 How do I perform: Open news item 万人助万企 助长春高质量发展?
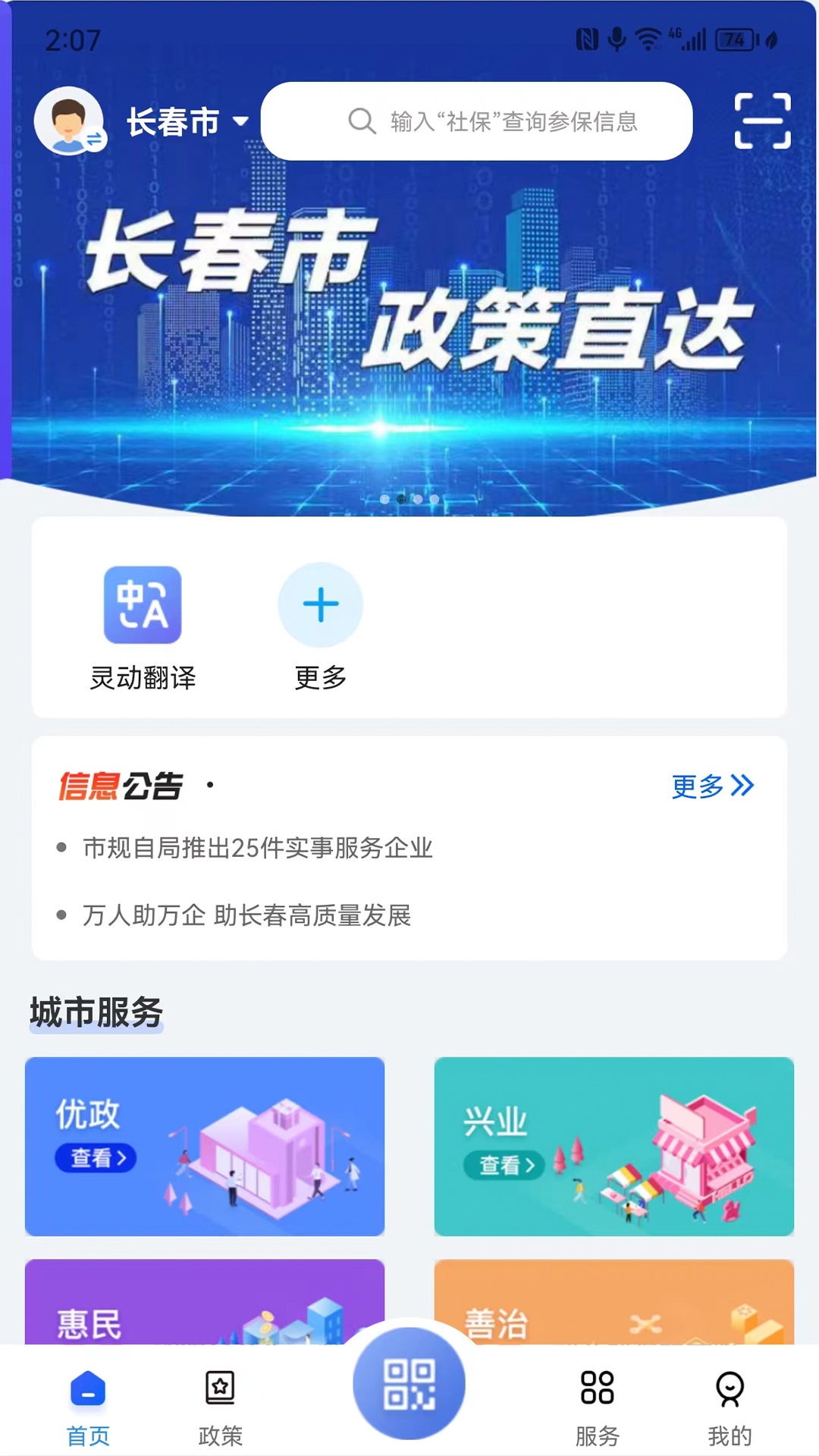pos(246,918)
